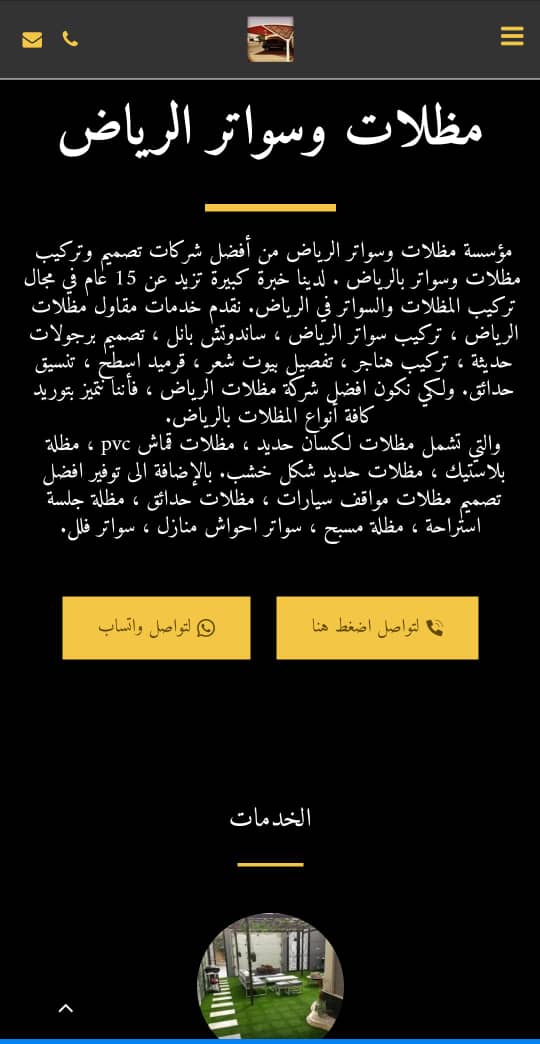540x1044 pixels.
Task: Tap the لتواصل اضغط هنا call button
Action: tap(377, 628)
